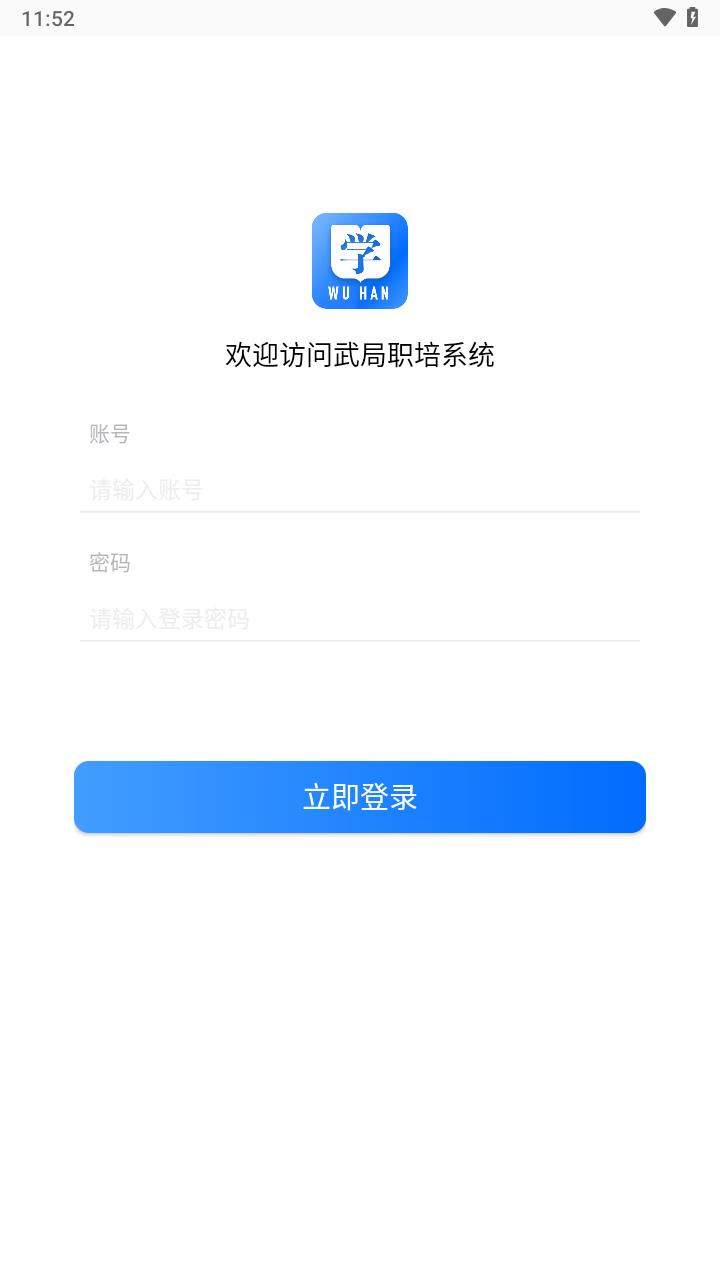
Task: Click the blue gradient login bar
Action: [360, 797]
